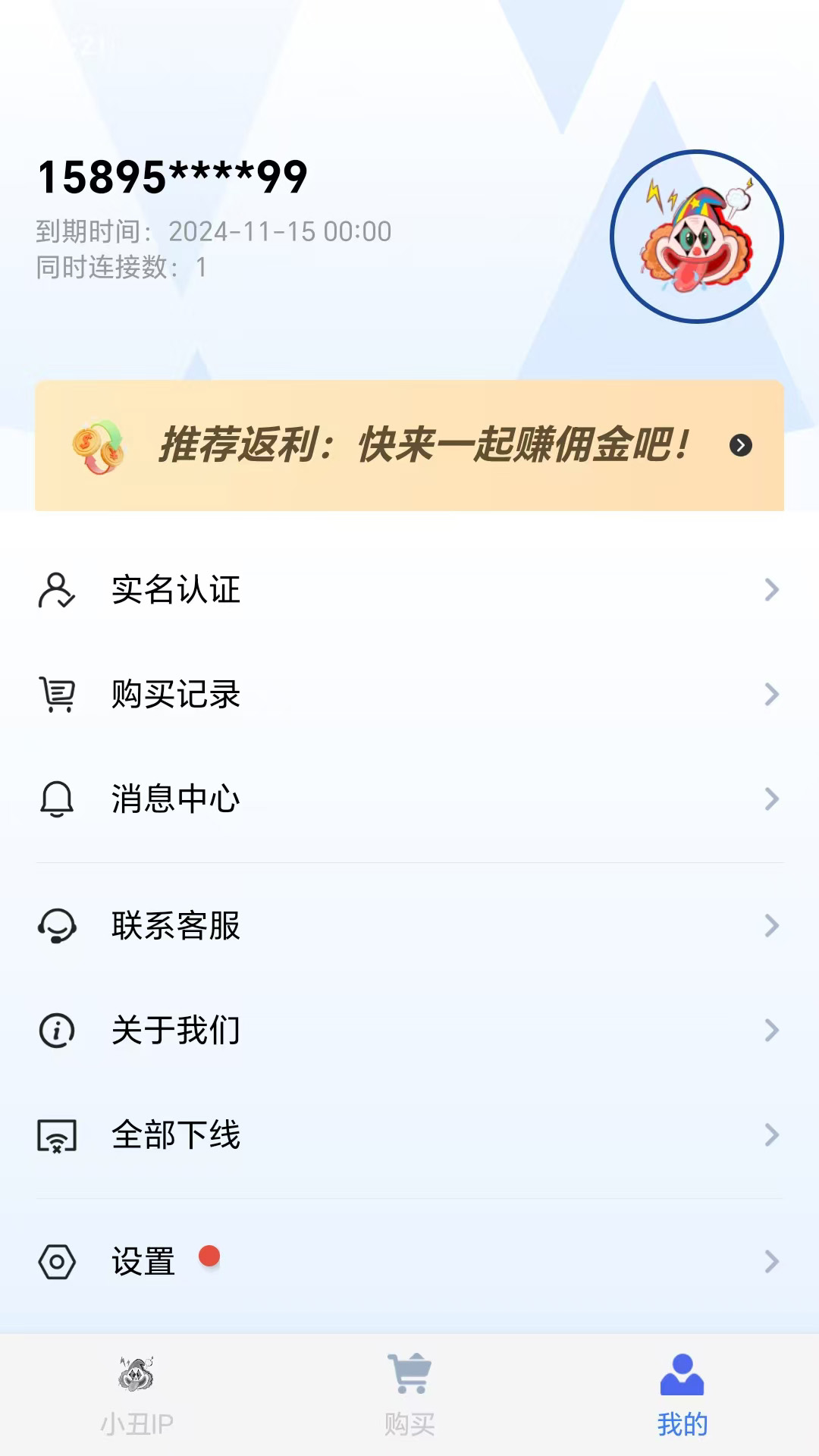The width and height of the screenshot is (819, 1456).
Task: Select the 我的 tab
Action: tap(682, 1395)
